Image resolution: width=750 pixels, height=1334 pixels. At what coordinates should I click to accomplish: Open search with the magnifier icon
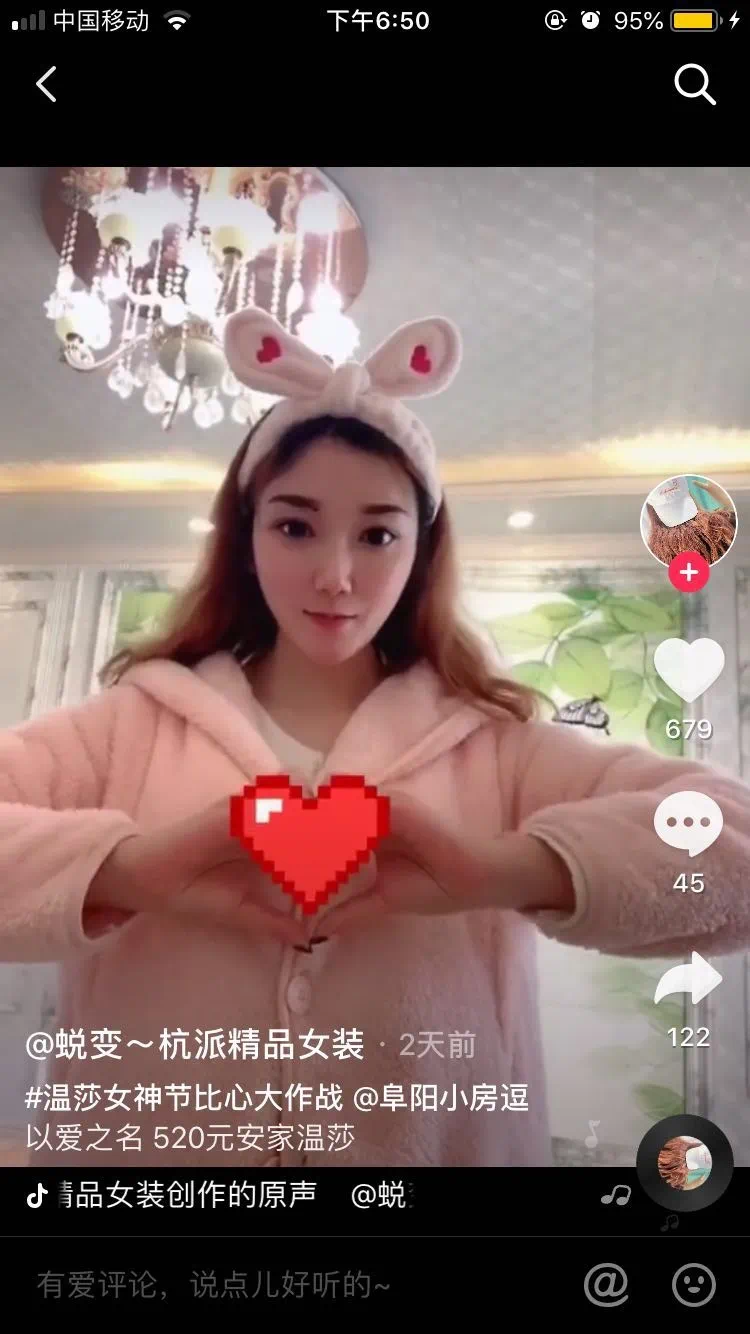click(694, 85)
